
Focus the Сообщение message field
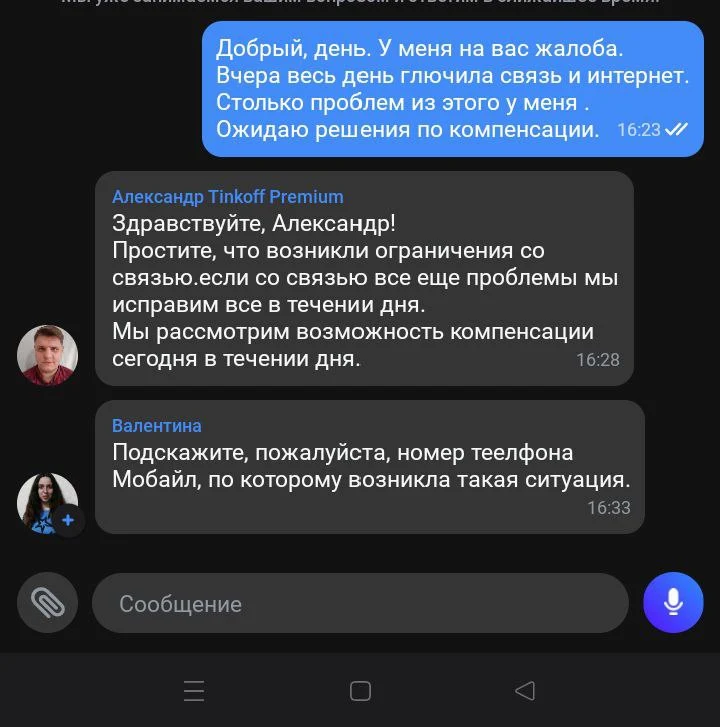pyautogui.click(x=360, y=603)
